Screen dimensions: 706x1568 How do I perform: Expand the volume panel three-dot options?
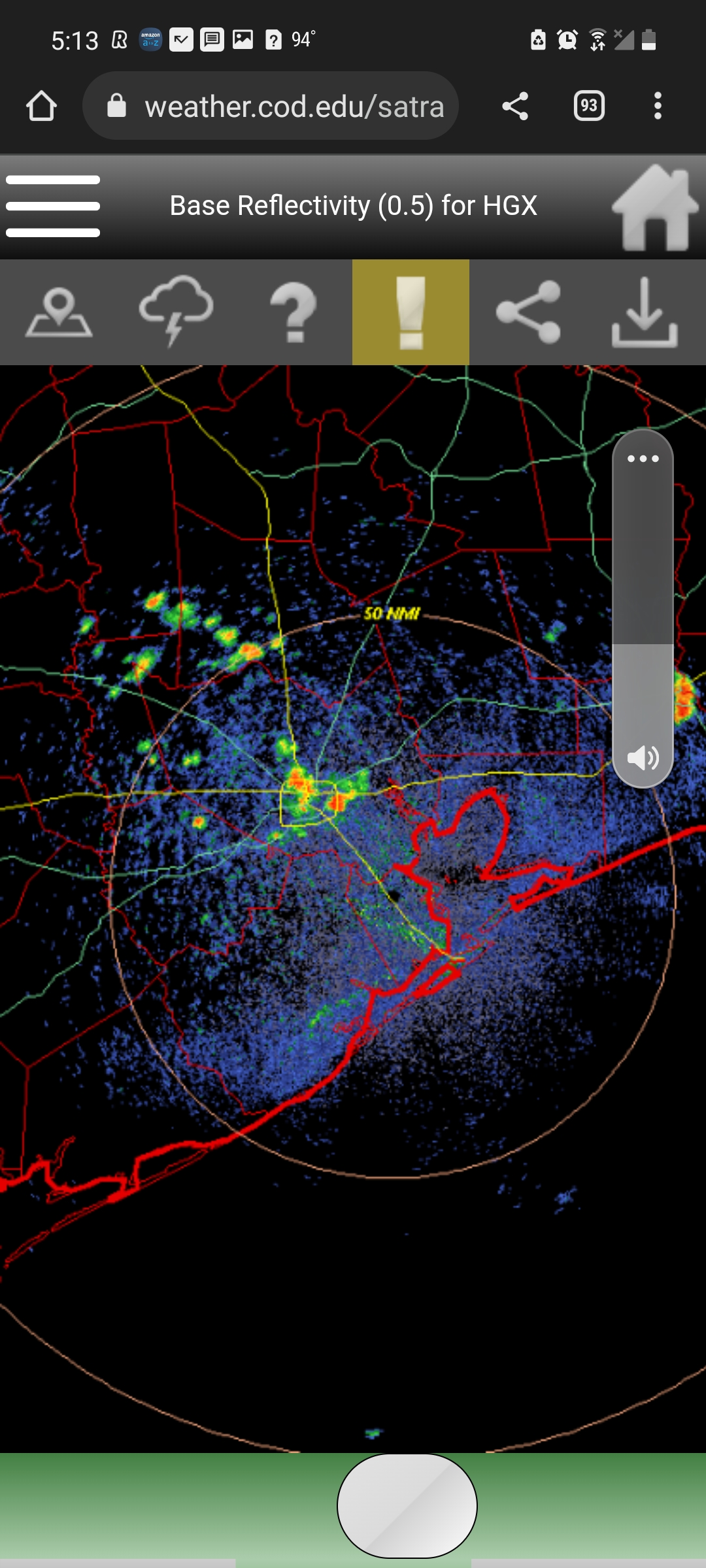pyautogui.click(x=643, y=459)
